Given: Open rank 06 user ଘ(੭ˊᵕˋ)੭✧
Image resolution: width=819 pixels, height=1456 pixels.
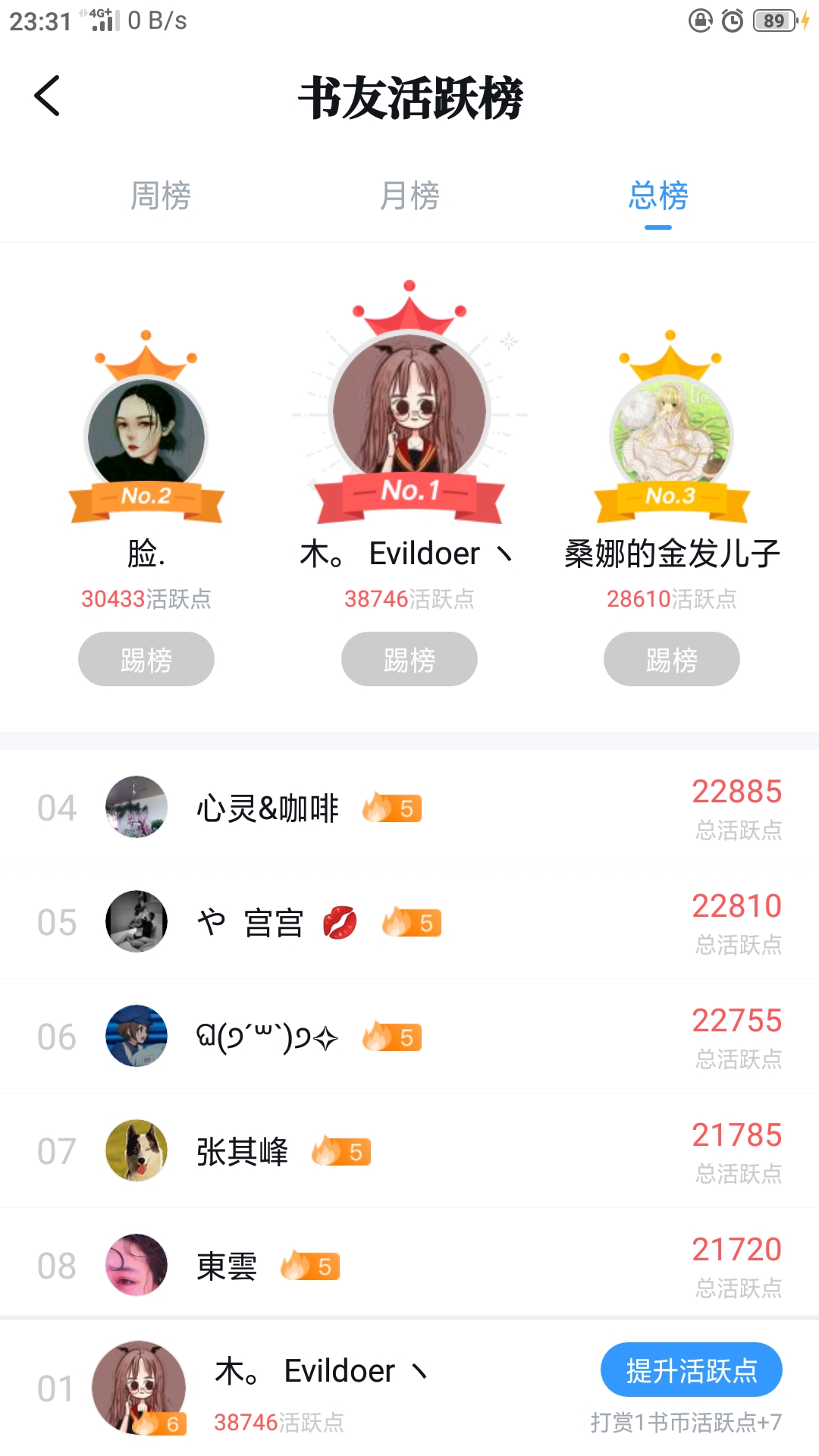Looking at the screenshot, I should (x=267, y=1037).
